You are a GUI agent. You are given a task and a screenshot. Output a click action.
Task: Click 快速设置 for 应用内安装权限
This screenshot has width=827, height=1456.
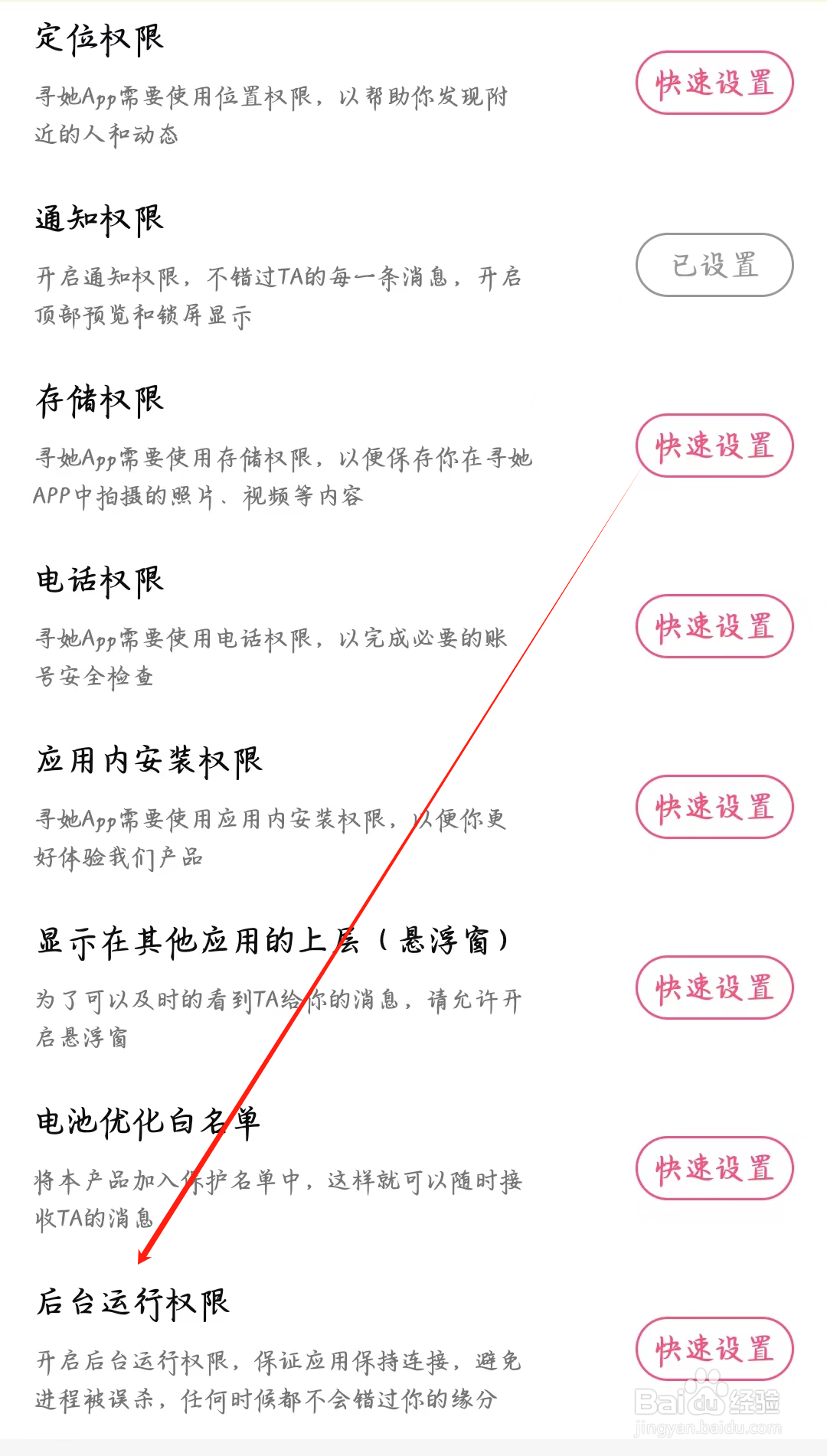714,807
